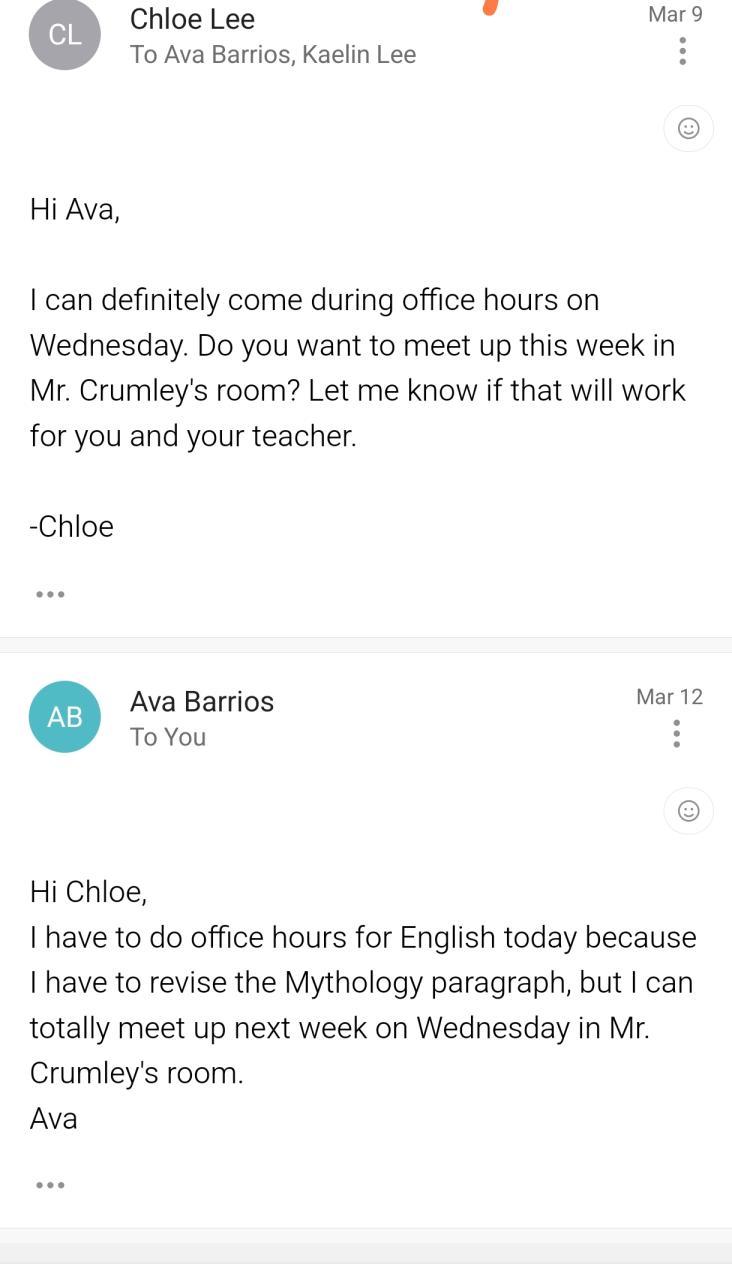732x1280 pixels.
Task: Add emoji reaction to Chloe Lee's email
Action: point(688,128)
